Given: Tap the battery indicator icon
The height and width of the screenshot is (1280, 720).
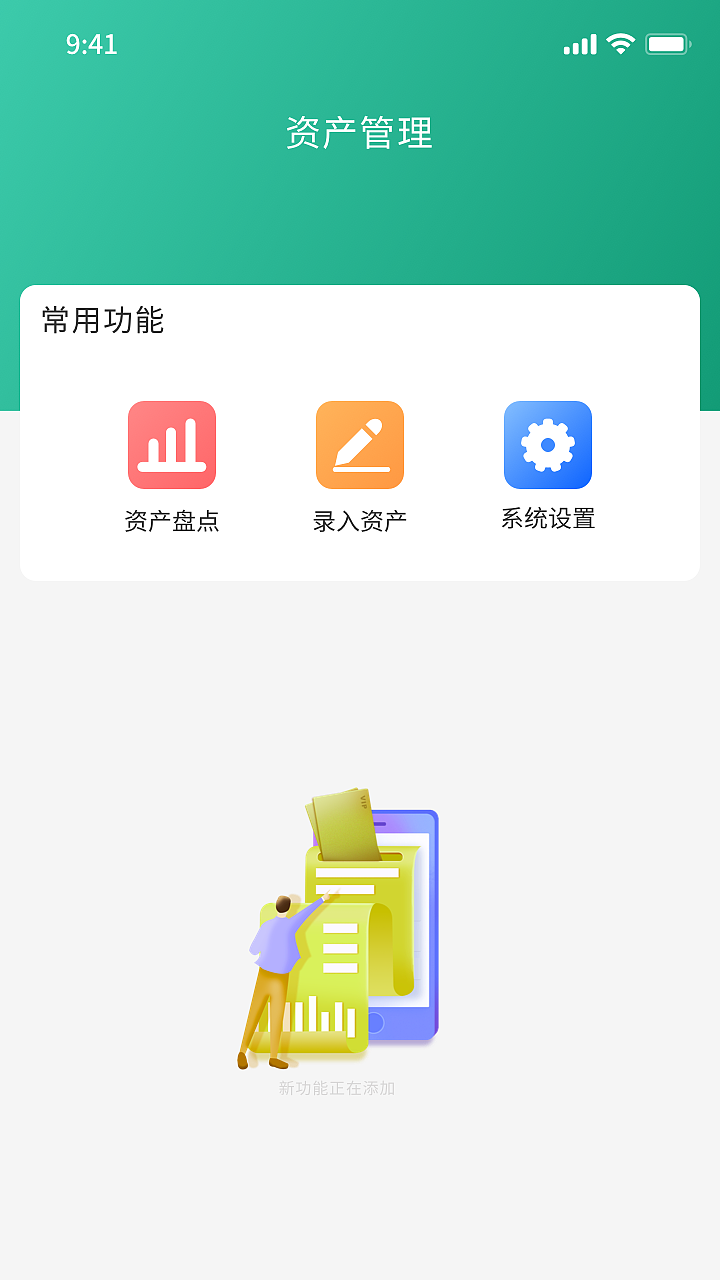Looking at the screenshot, I should [668, 44].
